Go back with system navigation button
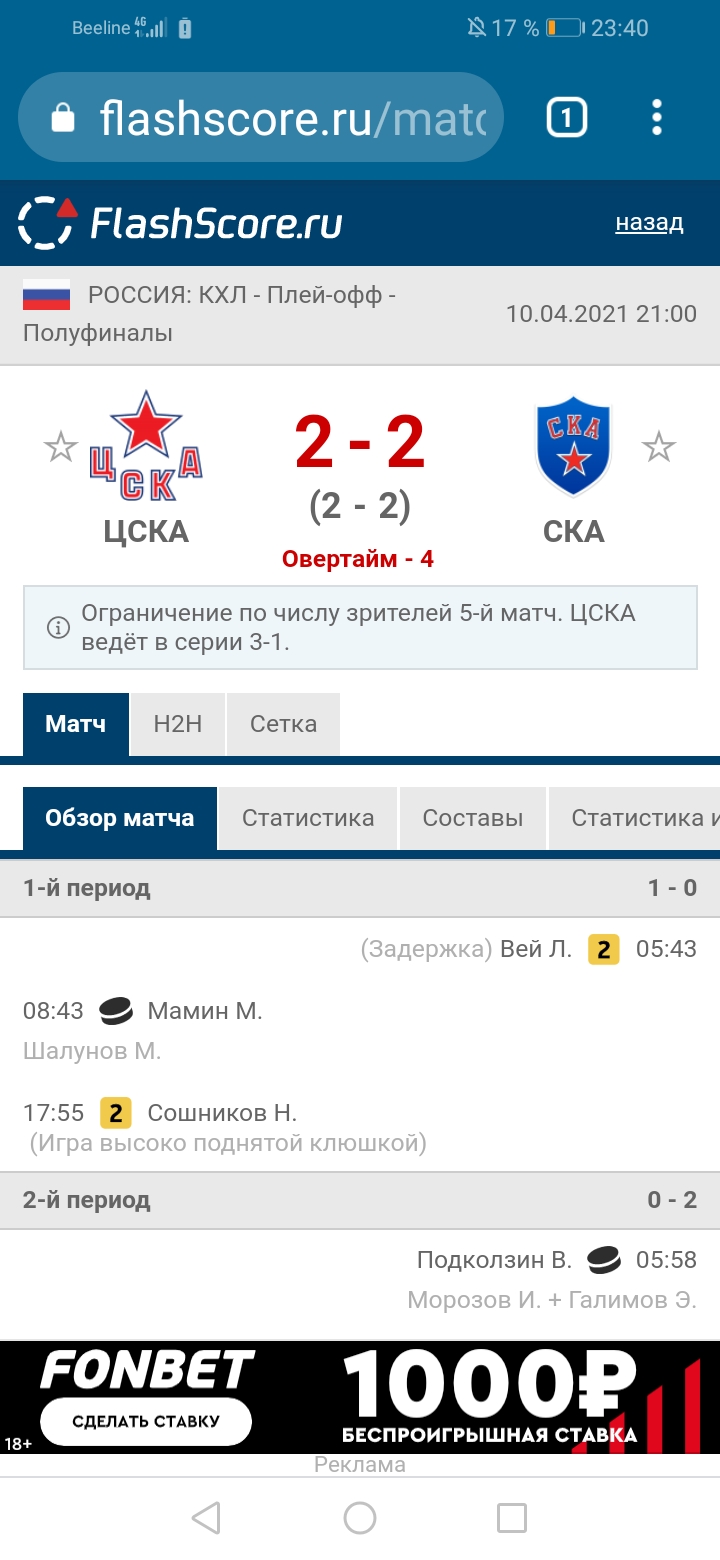This screenshot has width=720, height=1560. coord(206,1518)
